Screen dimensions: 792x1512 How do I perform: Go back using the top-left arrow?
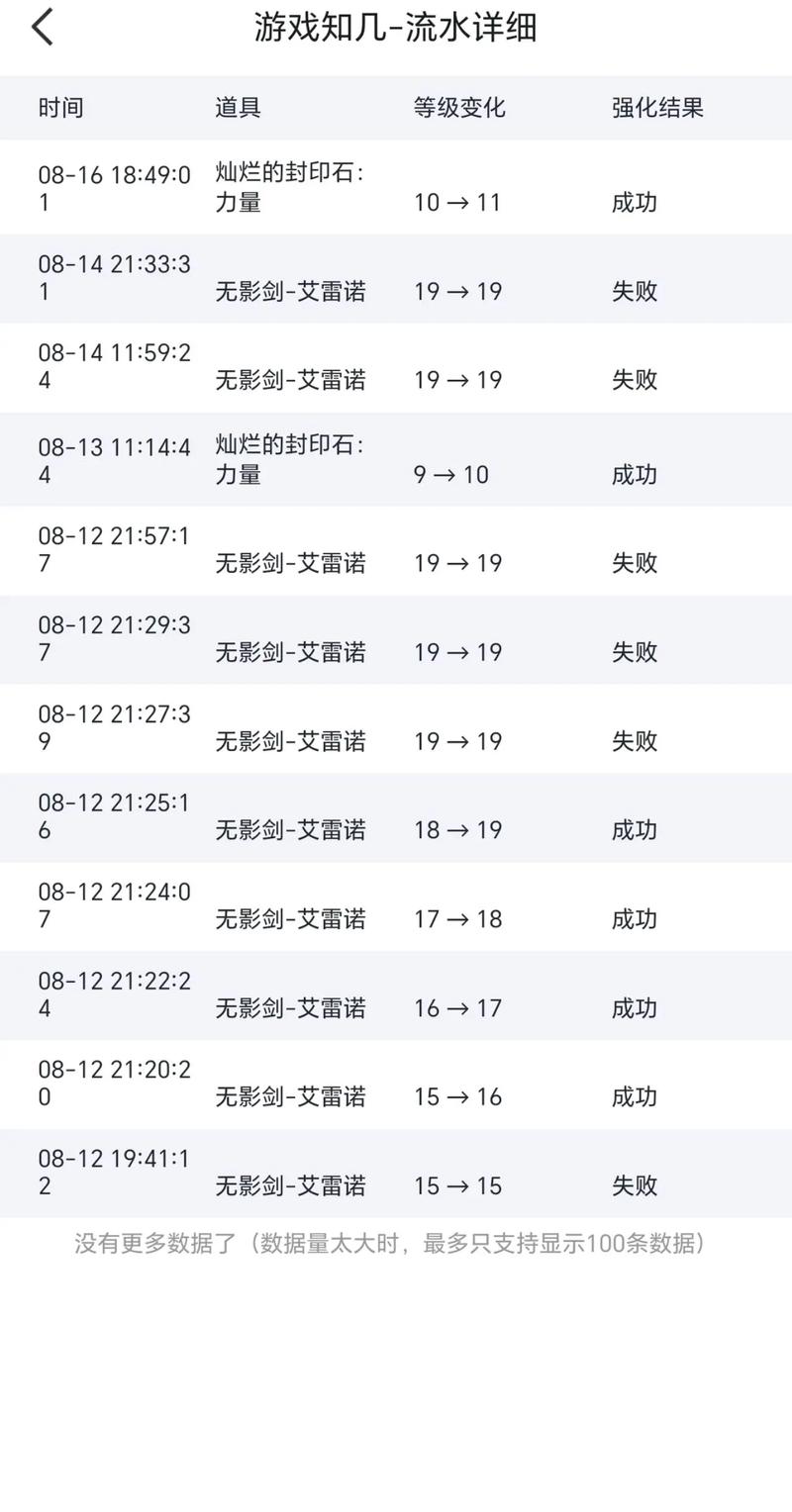coord(42,27)
